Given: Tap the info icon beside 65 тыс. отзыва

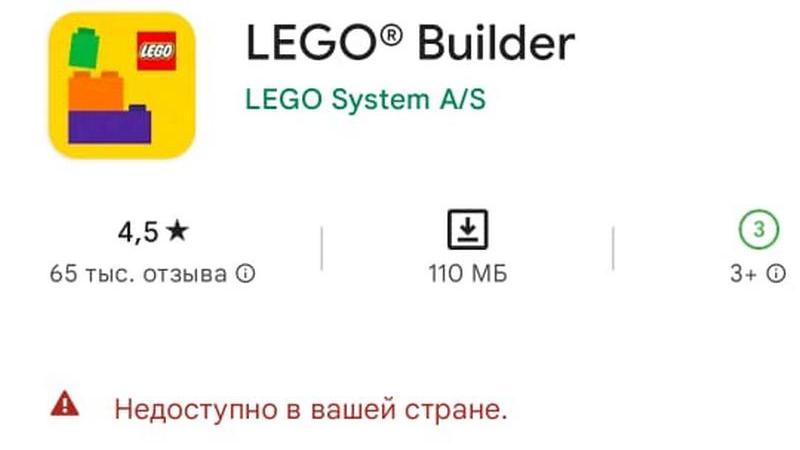Looking at the screenshot, I should 246,274.
